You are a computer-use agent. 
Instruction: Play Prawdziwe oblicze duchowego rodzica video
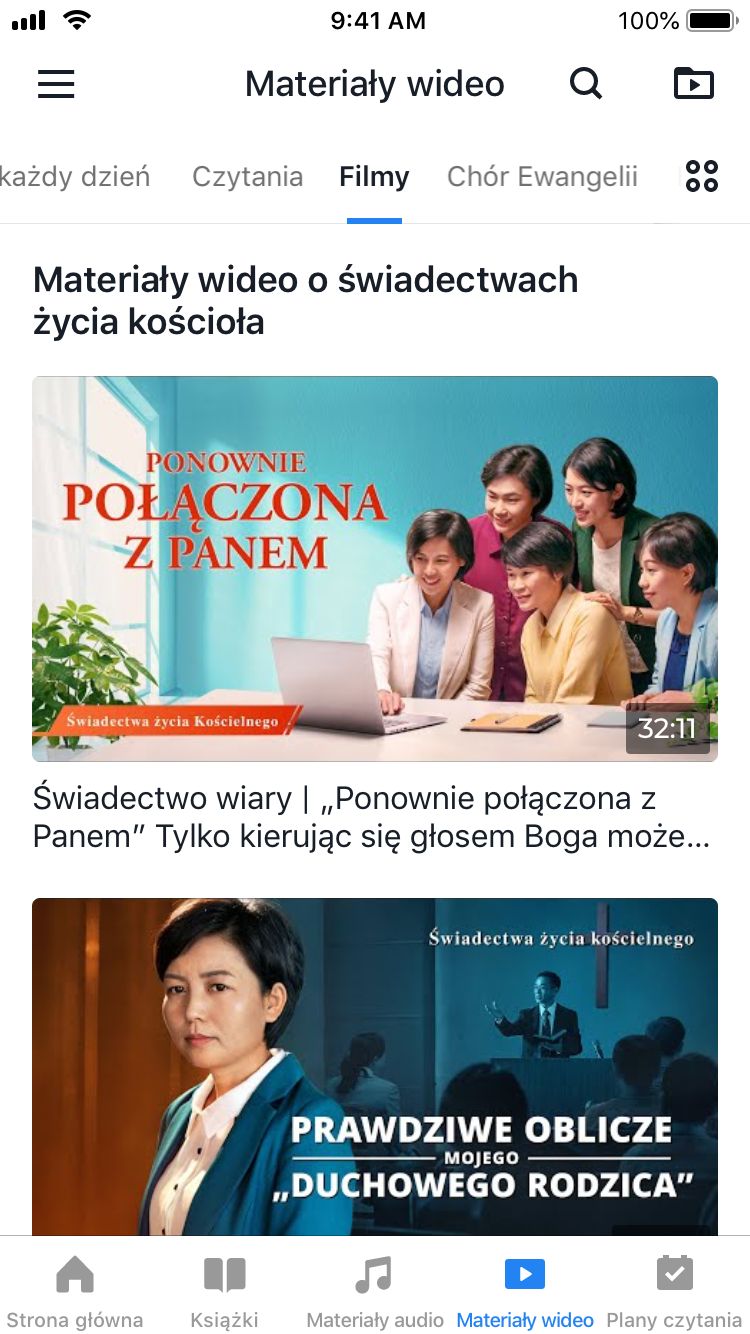click(x=375, y=1065)
